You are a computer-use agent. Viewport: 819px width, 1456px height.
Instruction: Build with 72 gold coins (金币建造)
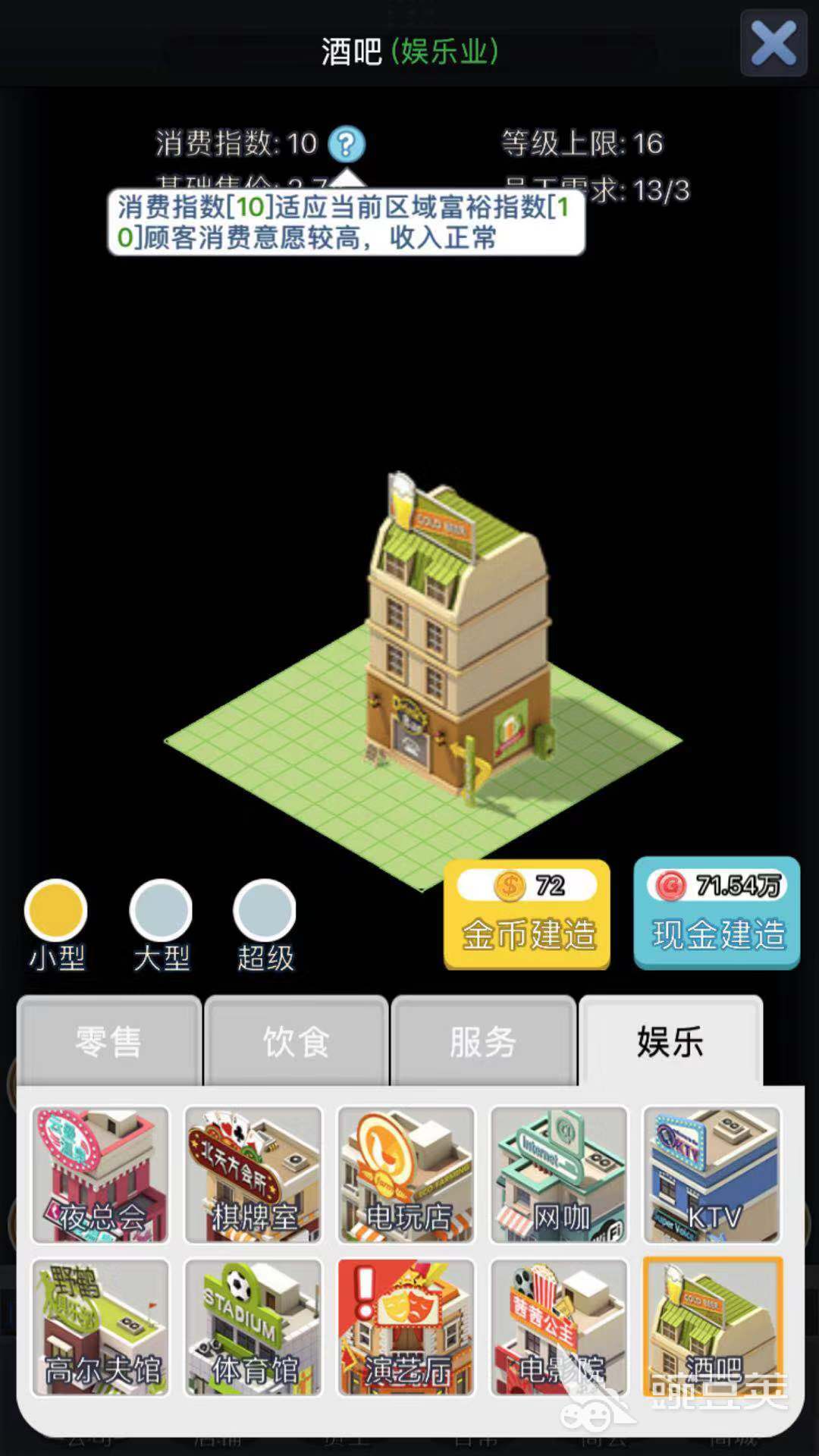pos(527,915)
